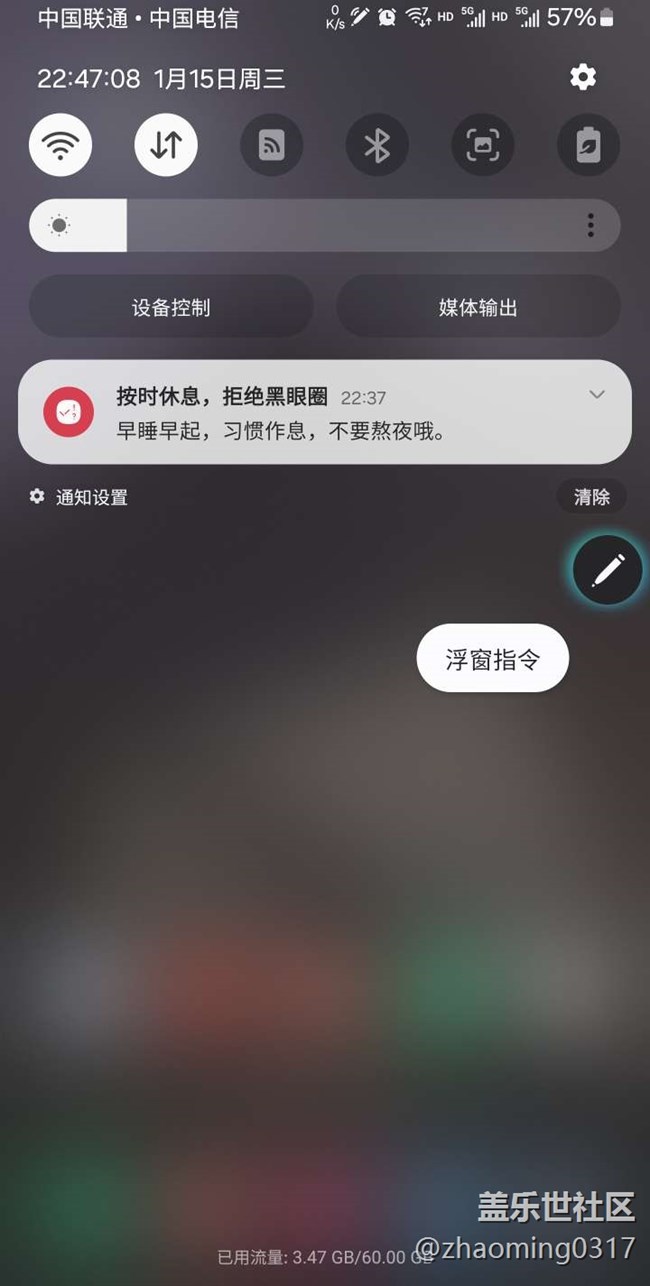Open 通知设置
Image resolution: width=650 pixels, height=1286 pixels.
point(79,497)
